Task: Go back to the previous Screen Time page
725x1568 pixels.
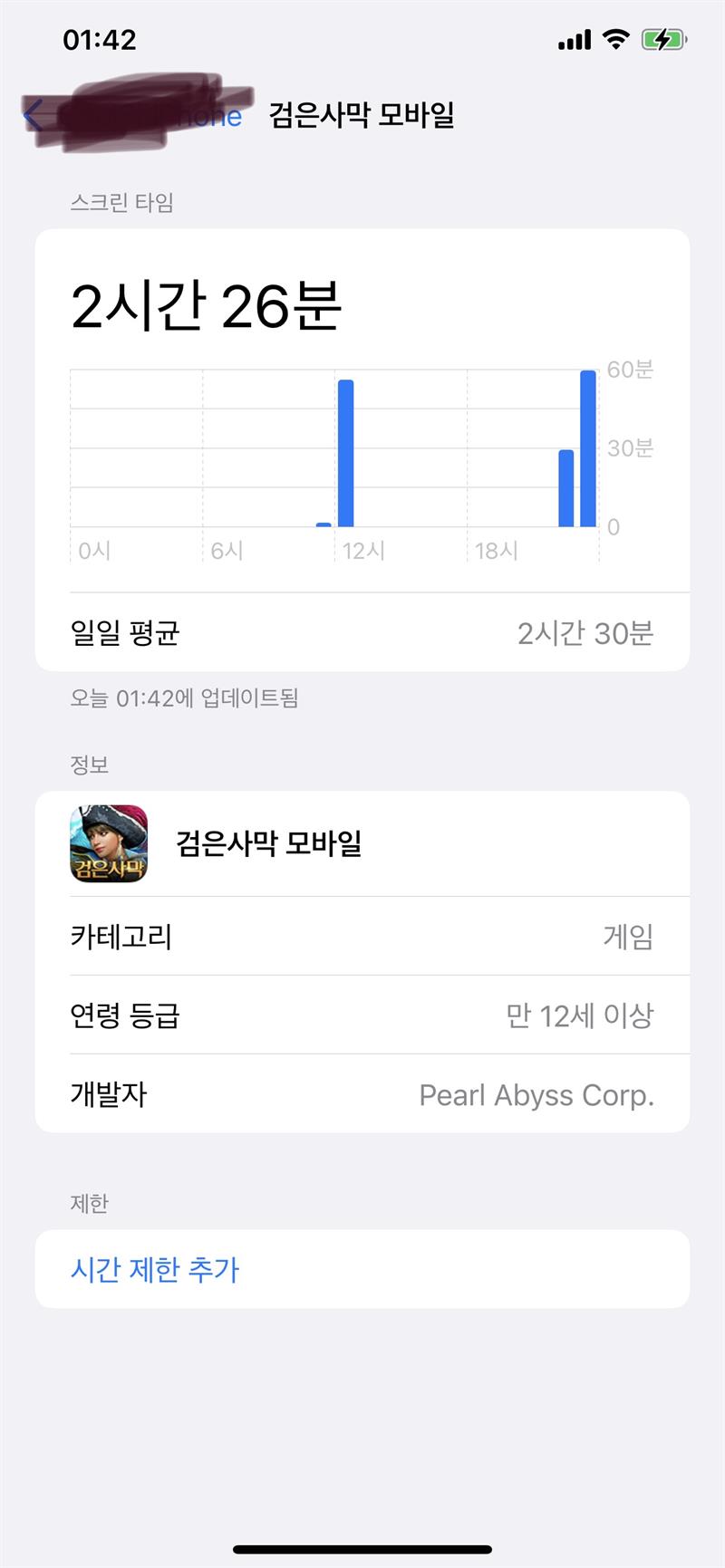Action: (x=36, y=116)
